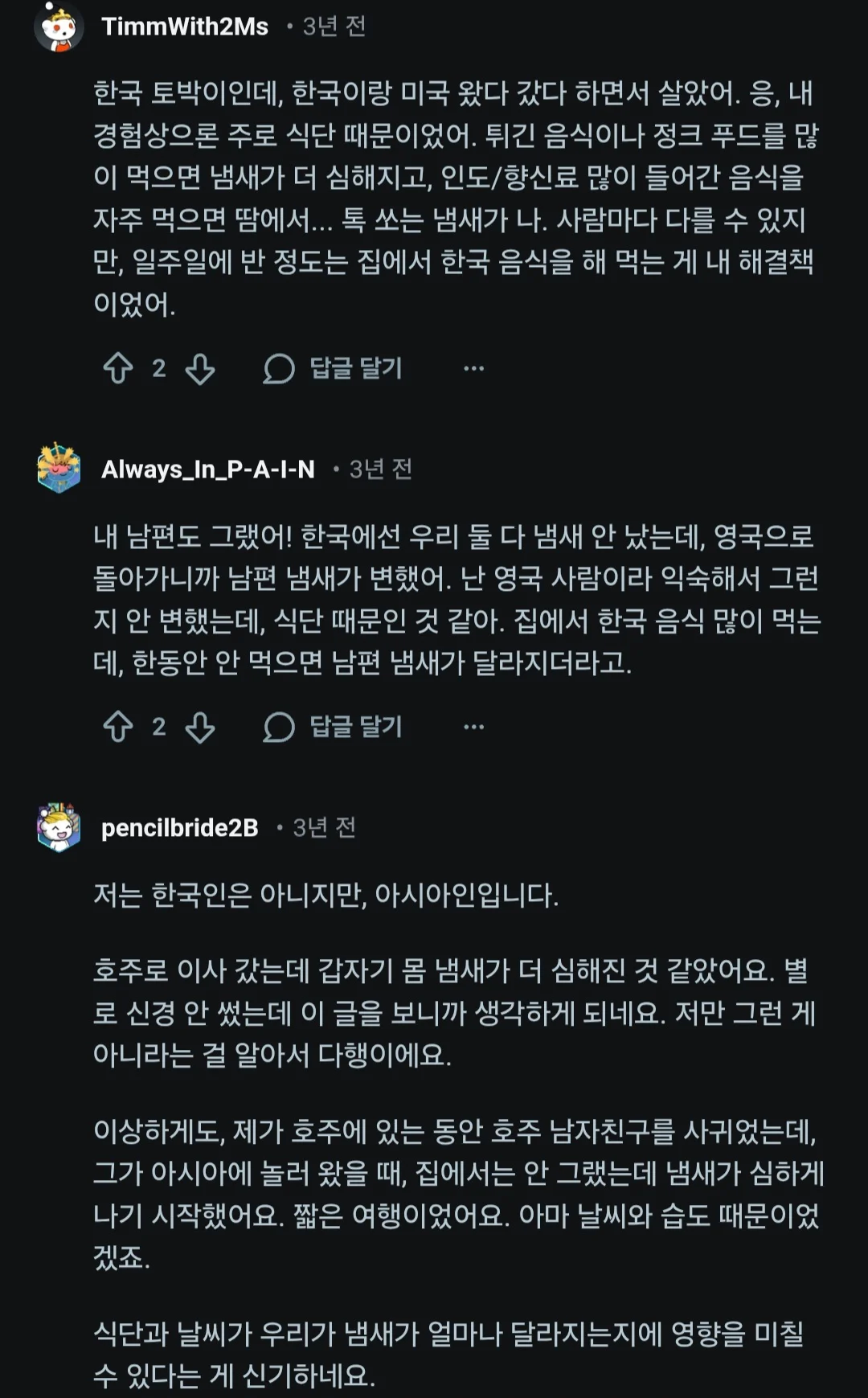Screen dimensions: 868x1398
Task: Tap pencilbride2B's avatar
Action: 59,826
